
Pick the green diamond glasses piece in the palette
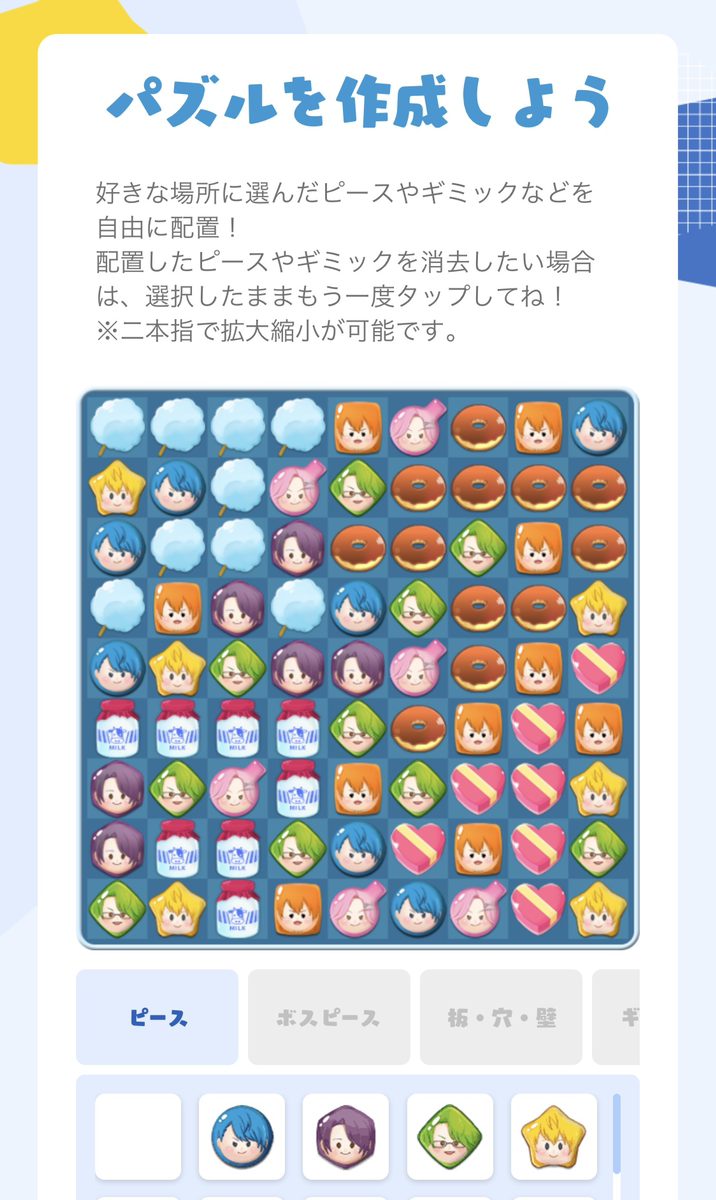[x=450, y=1136]
